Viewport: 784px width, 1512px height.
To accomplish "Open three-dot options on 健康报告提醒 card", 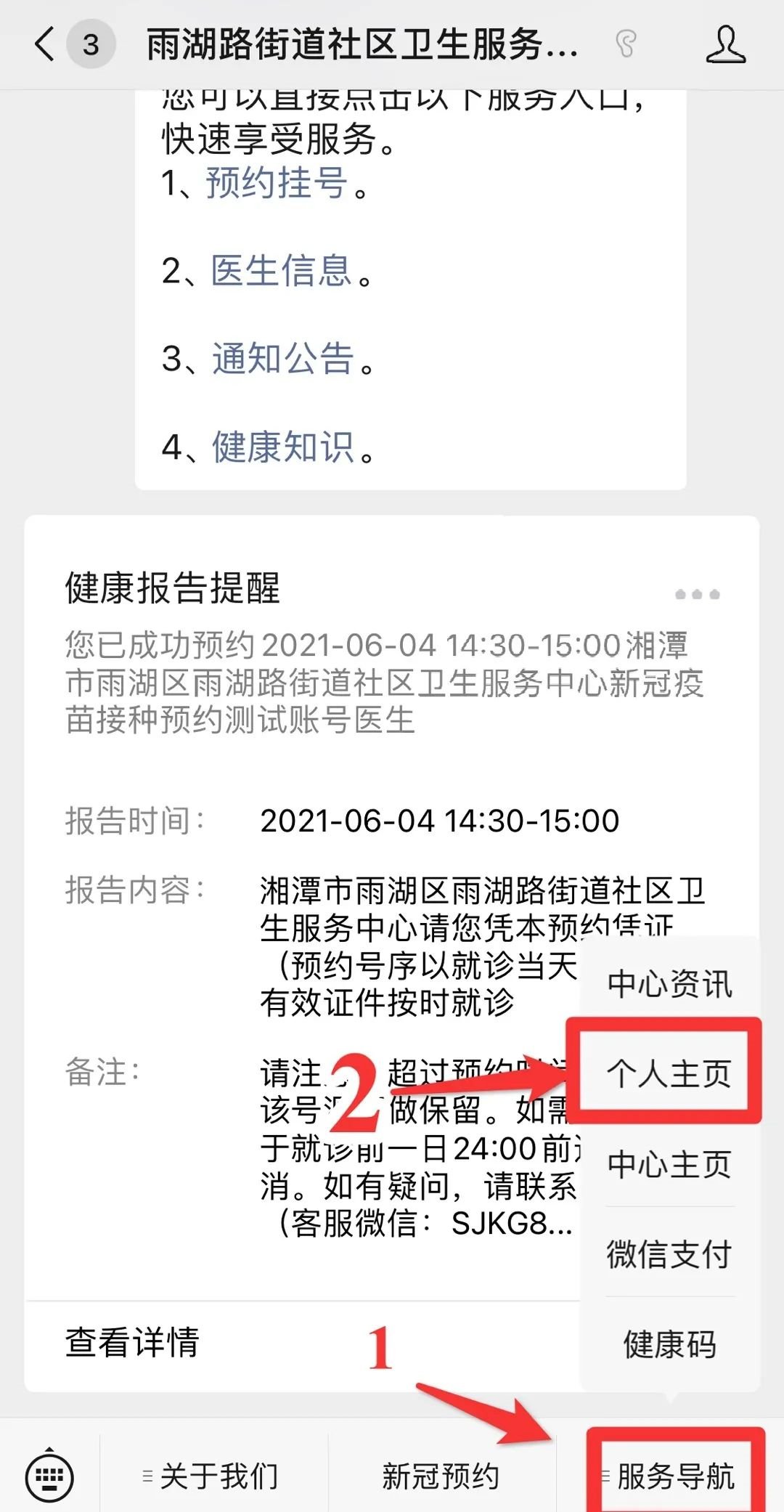I will coord(697,594).
